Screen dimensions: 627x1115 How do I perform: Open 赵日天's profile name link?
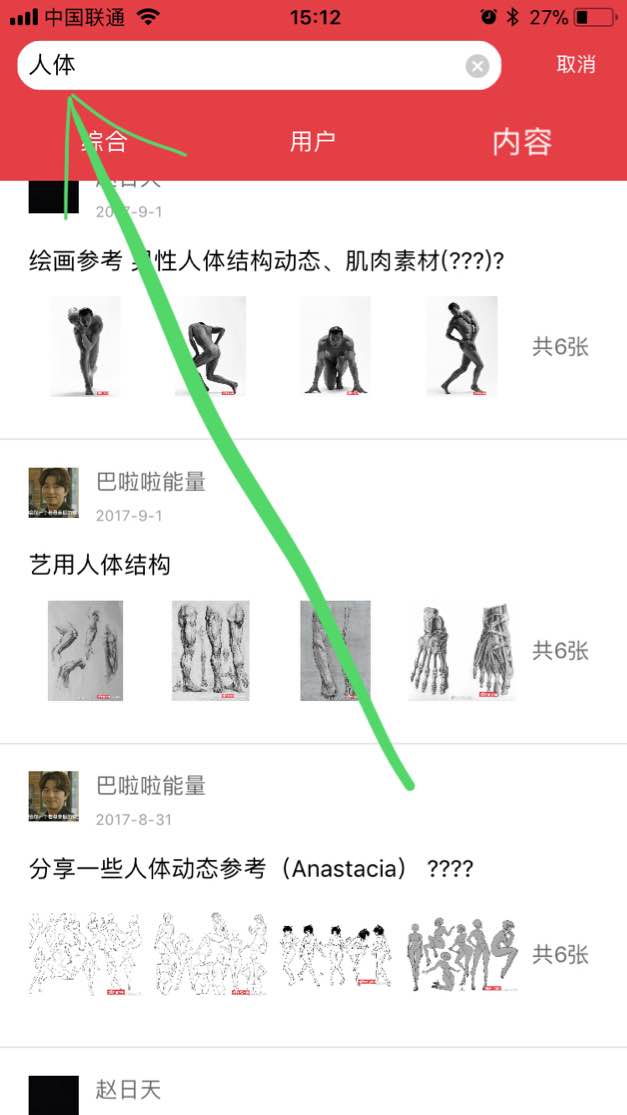128,1089
